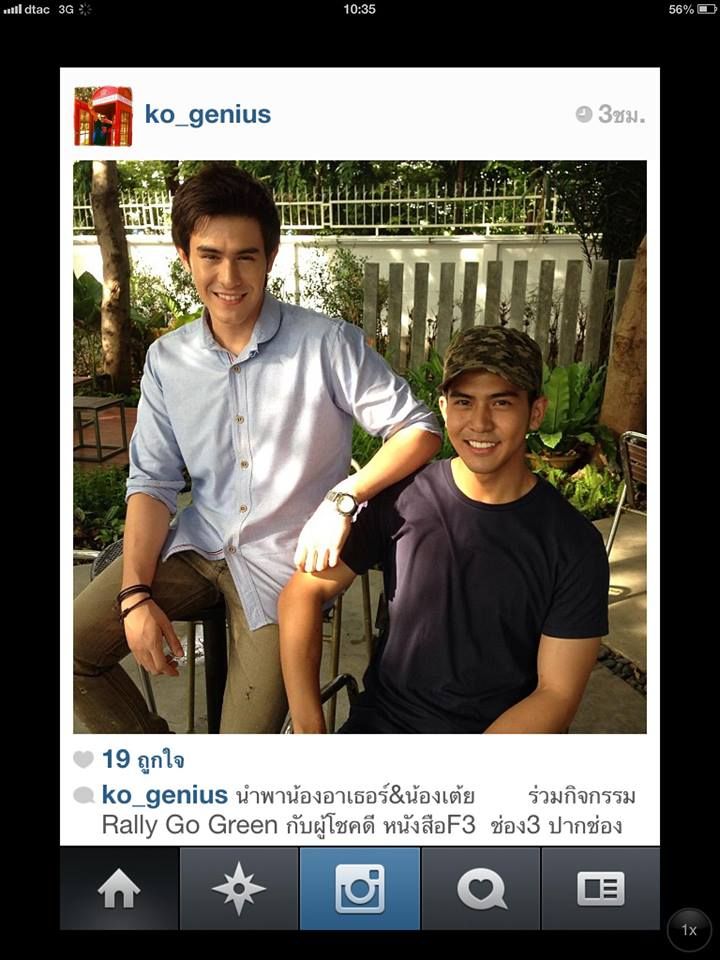This screenshot has height=960, width=720.
Task: Go to the Home feed tab
Action: coord(119,889)
